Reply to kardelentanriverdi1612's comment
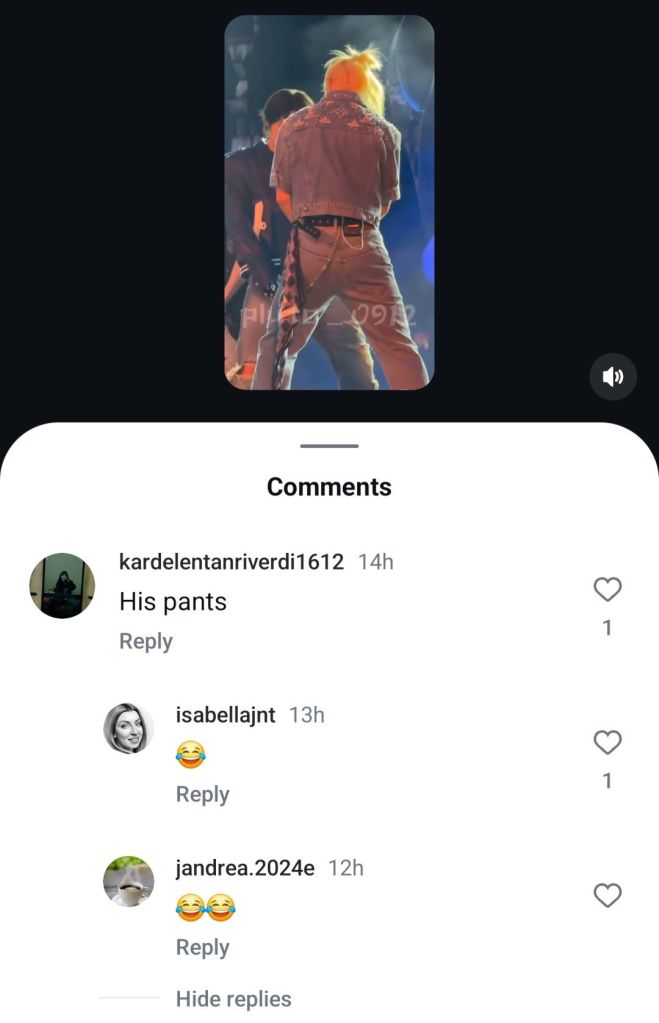The height and width of the screenshot is (1023, 659). pos(146,641)
